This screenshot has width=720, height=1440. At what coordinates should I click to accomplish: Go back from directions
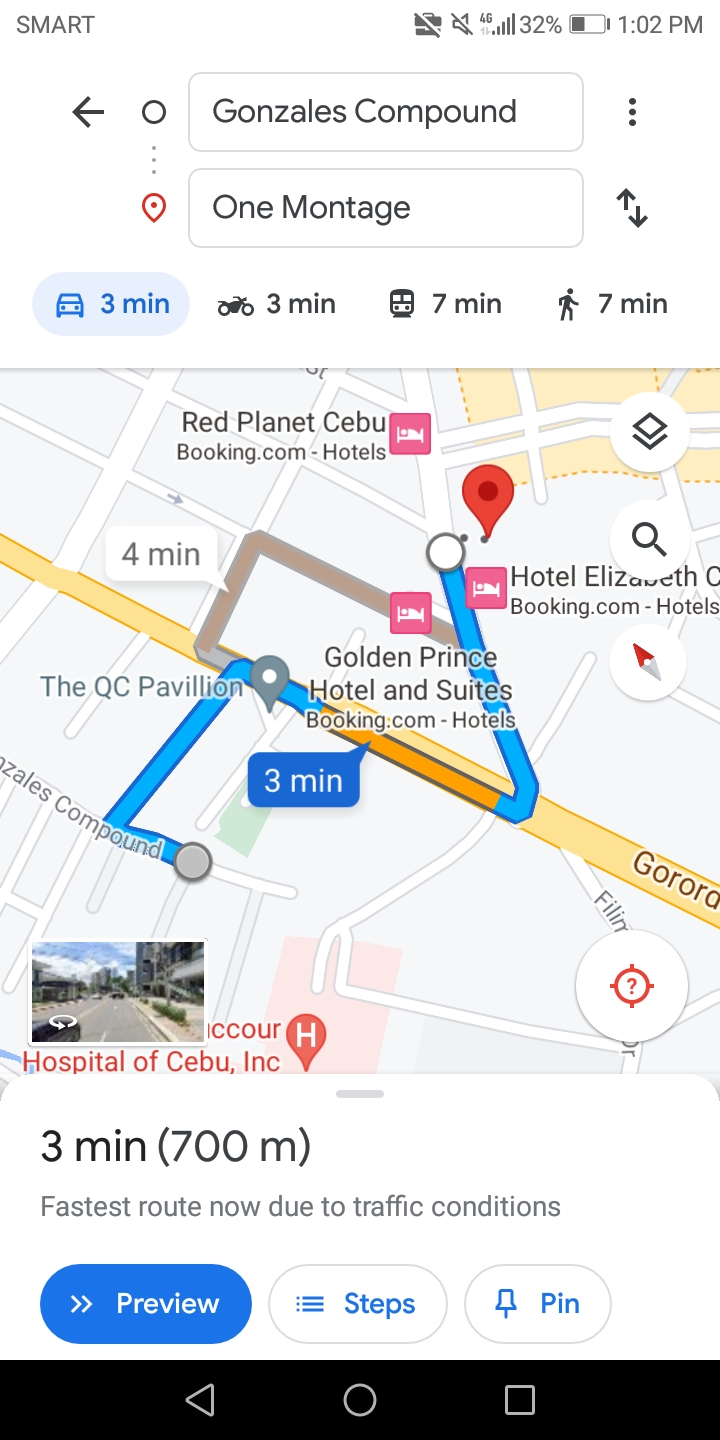[x=88, y=112]
